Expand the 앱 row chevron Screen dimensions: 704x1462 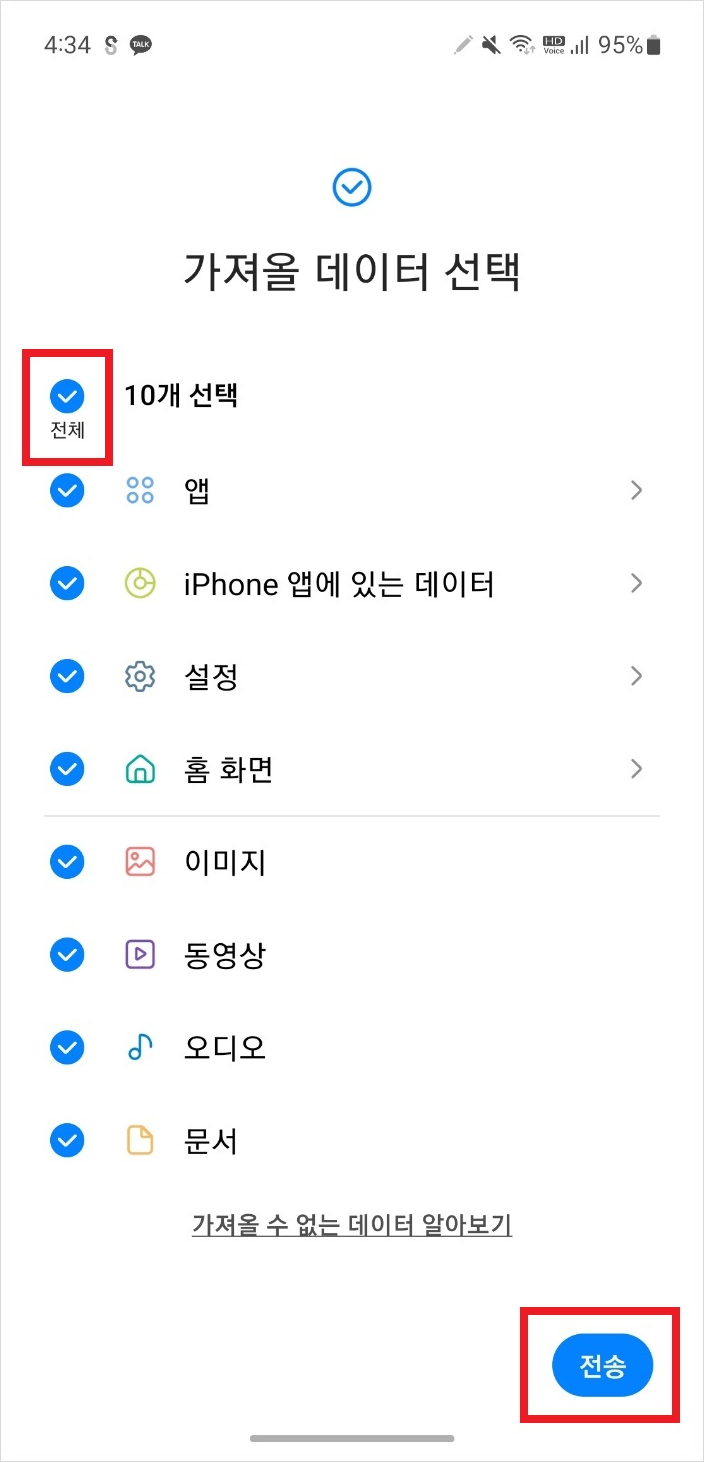coord(636,490)
